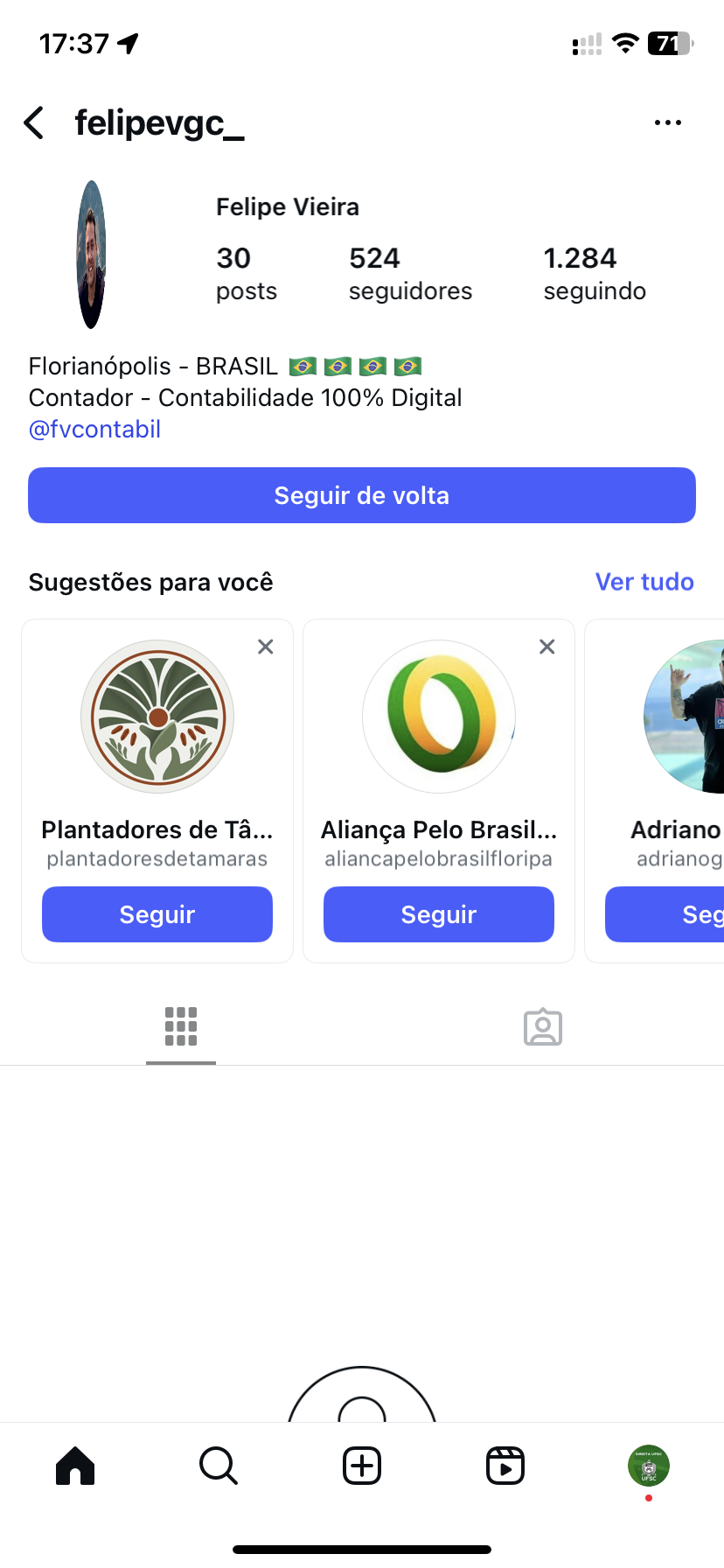The width and height of the screenshot is (724, 1568).
Task: Follow aliancapelobrasilfloripa with Seguir
Action: 439,914
